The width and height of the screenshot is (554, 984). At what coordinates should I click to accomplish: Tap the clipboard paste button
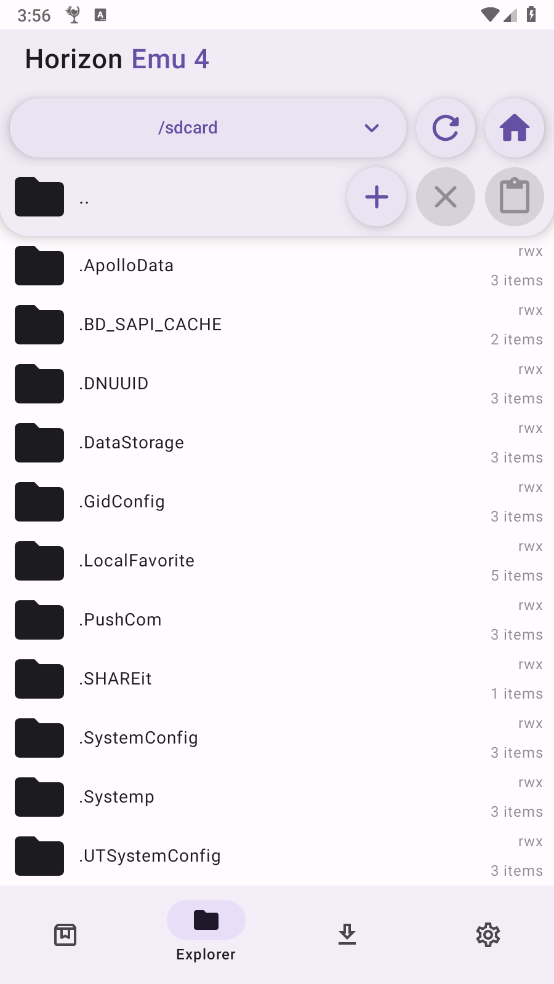point(514,197)
